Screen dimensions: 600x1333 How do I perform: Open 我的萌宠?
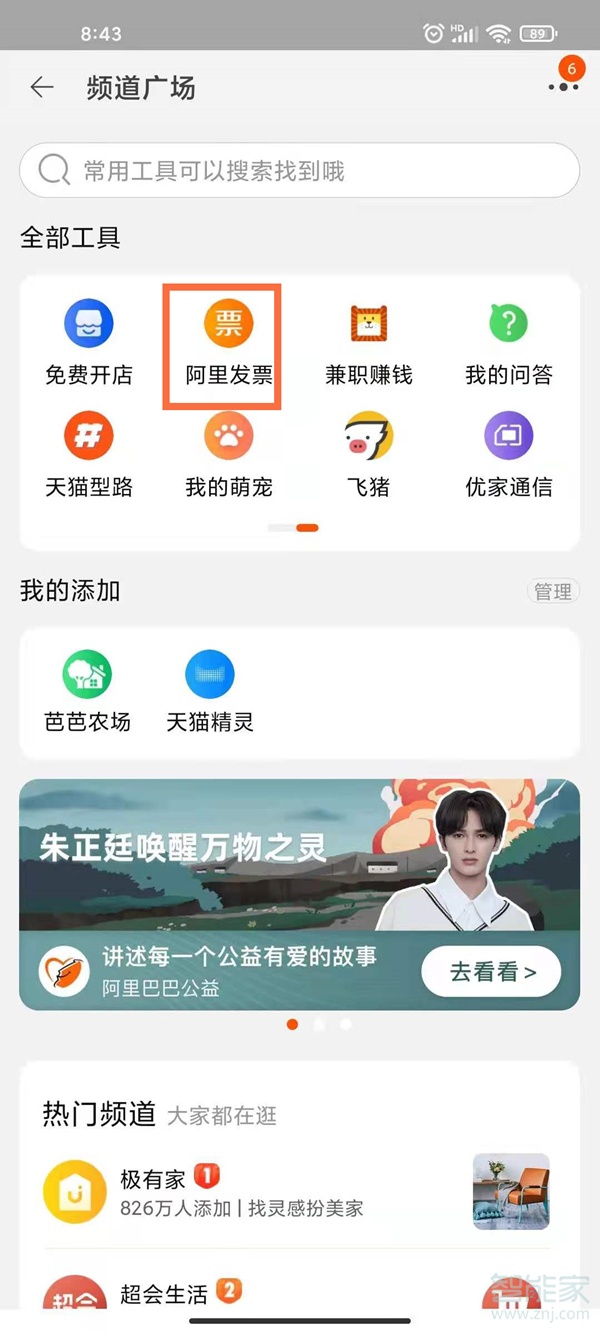tap(229, 457)
